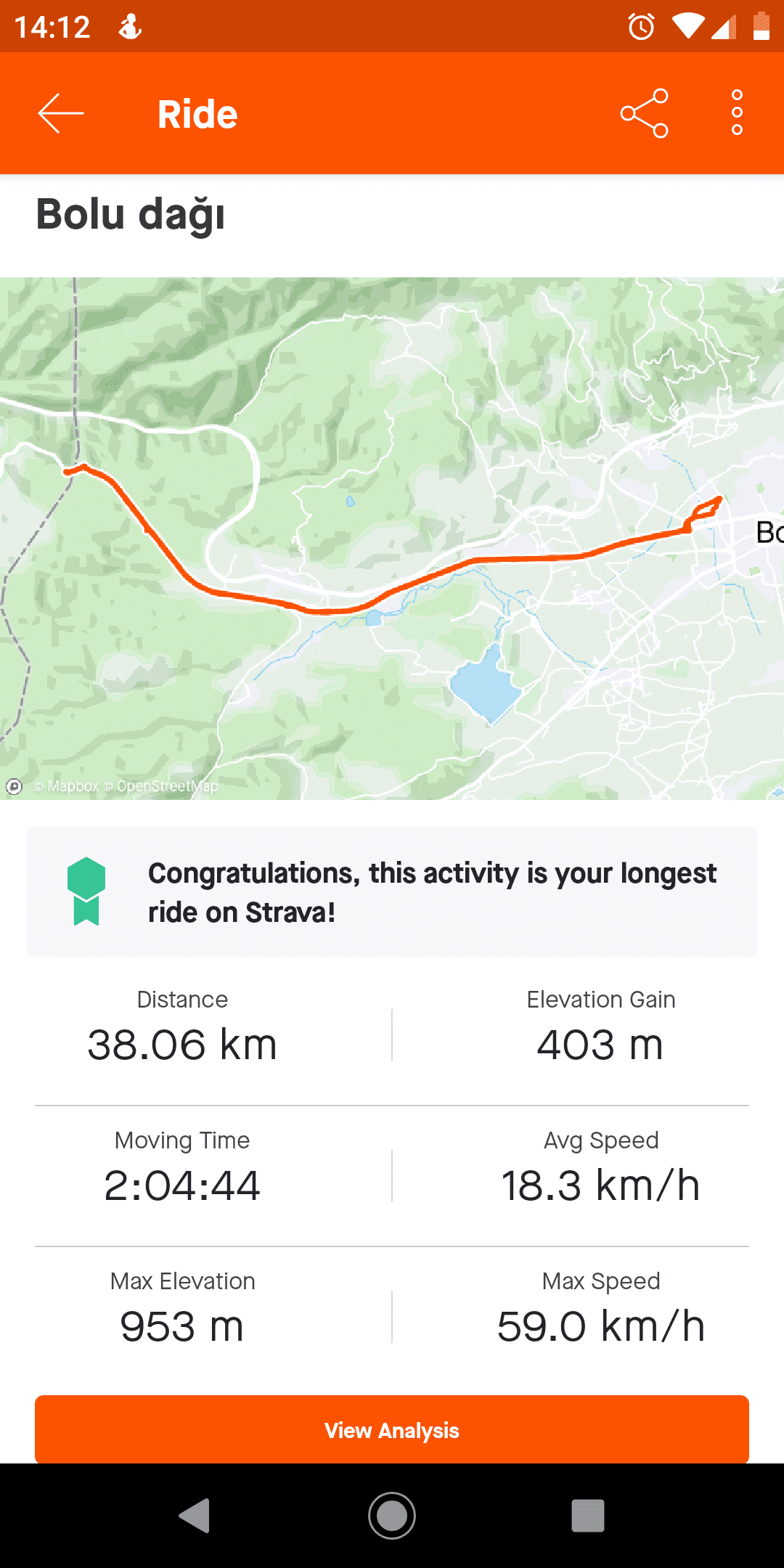Open the longest ride congratulations card
784x1568 pixels.
tap(392, 891)
